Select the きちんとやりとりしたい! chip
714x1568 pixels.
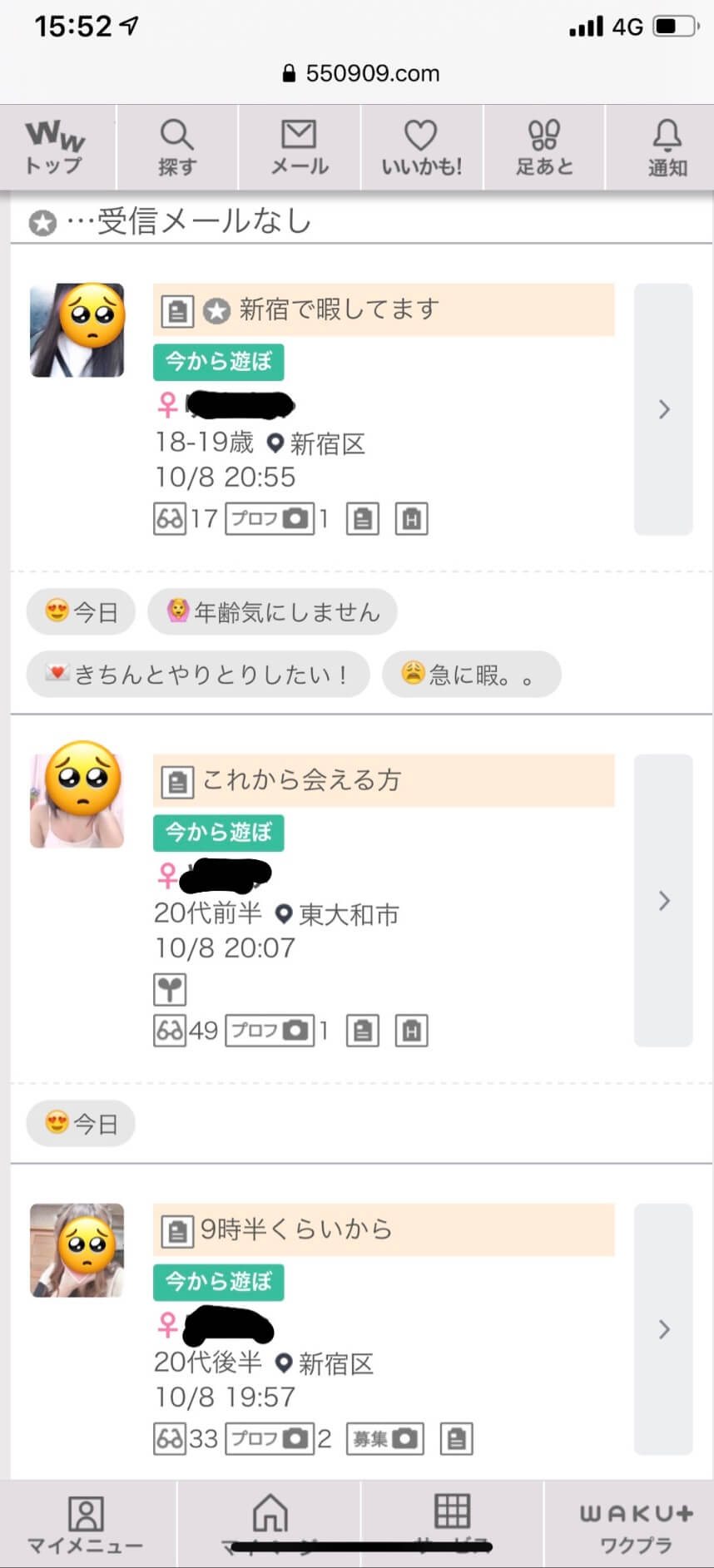[198, 674]
